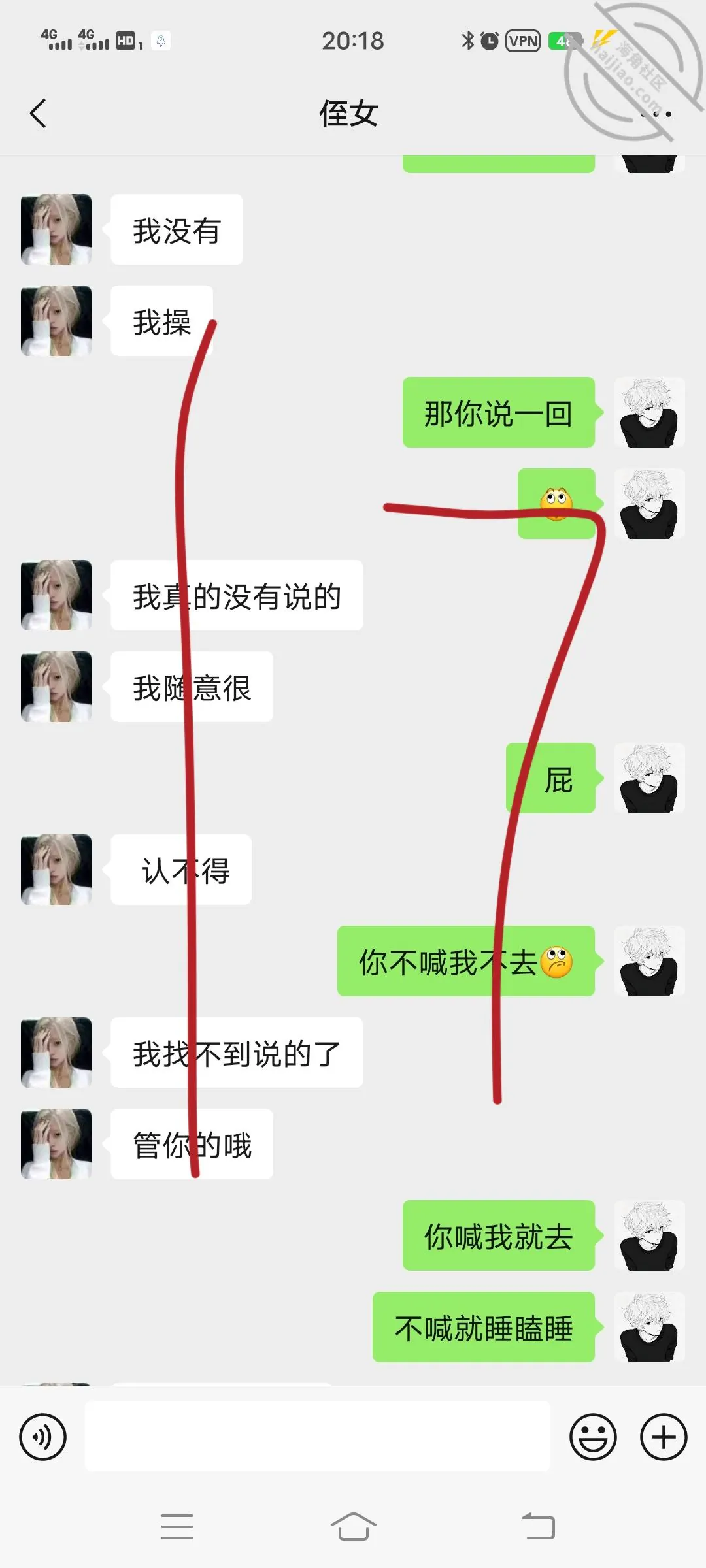Tap my avatar beside 那你说一回
The width and height of the screenshot is (706, 1568).
[x=649, y=412]
